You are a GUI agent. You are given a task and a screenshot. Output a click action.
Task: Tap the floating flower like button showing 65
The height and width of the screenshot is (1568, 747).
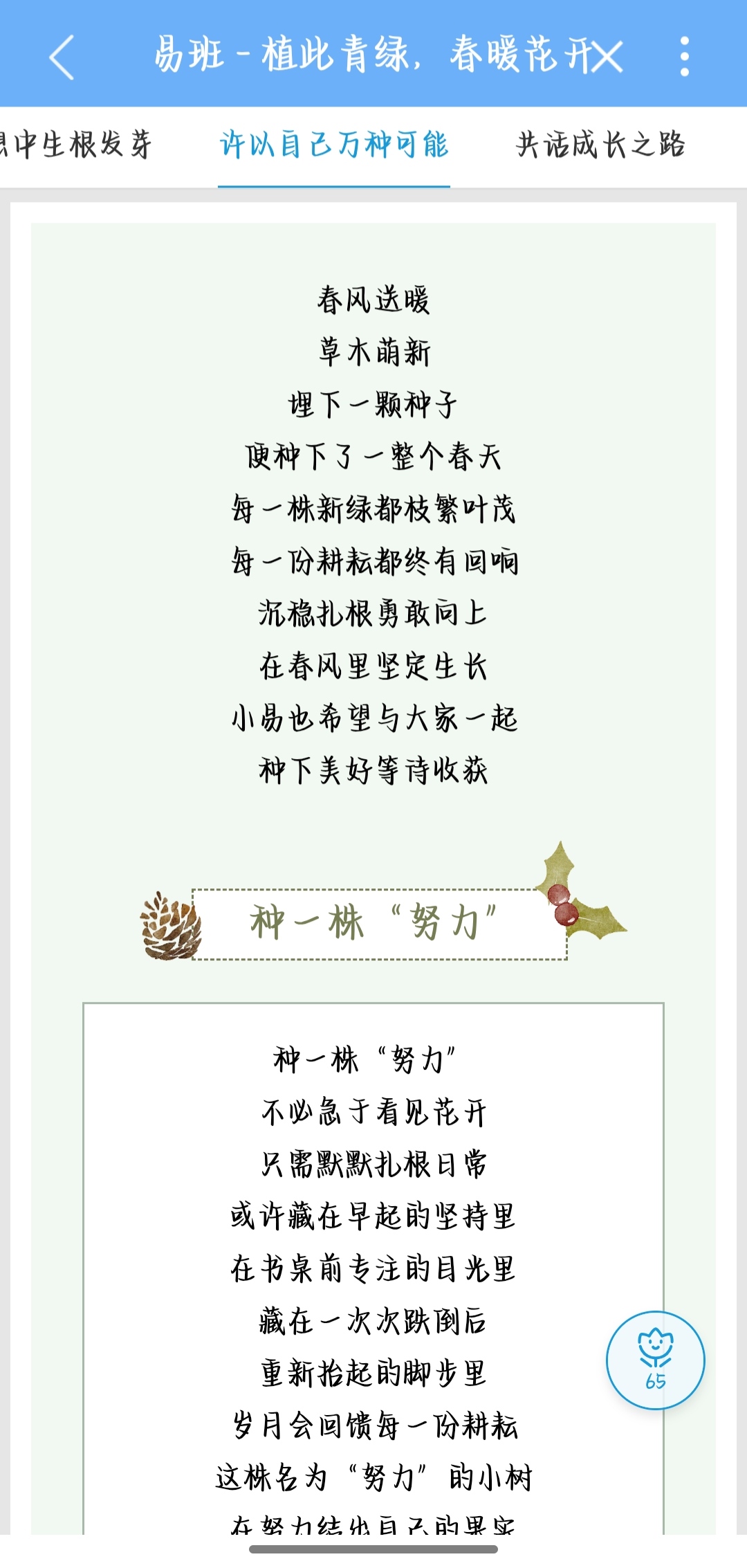click(655, 1360)
